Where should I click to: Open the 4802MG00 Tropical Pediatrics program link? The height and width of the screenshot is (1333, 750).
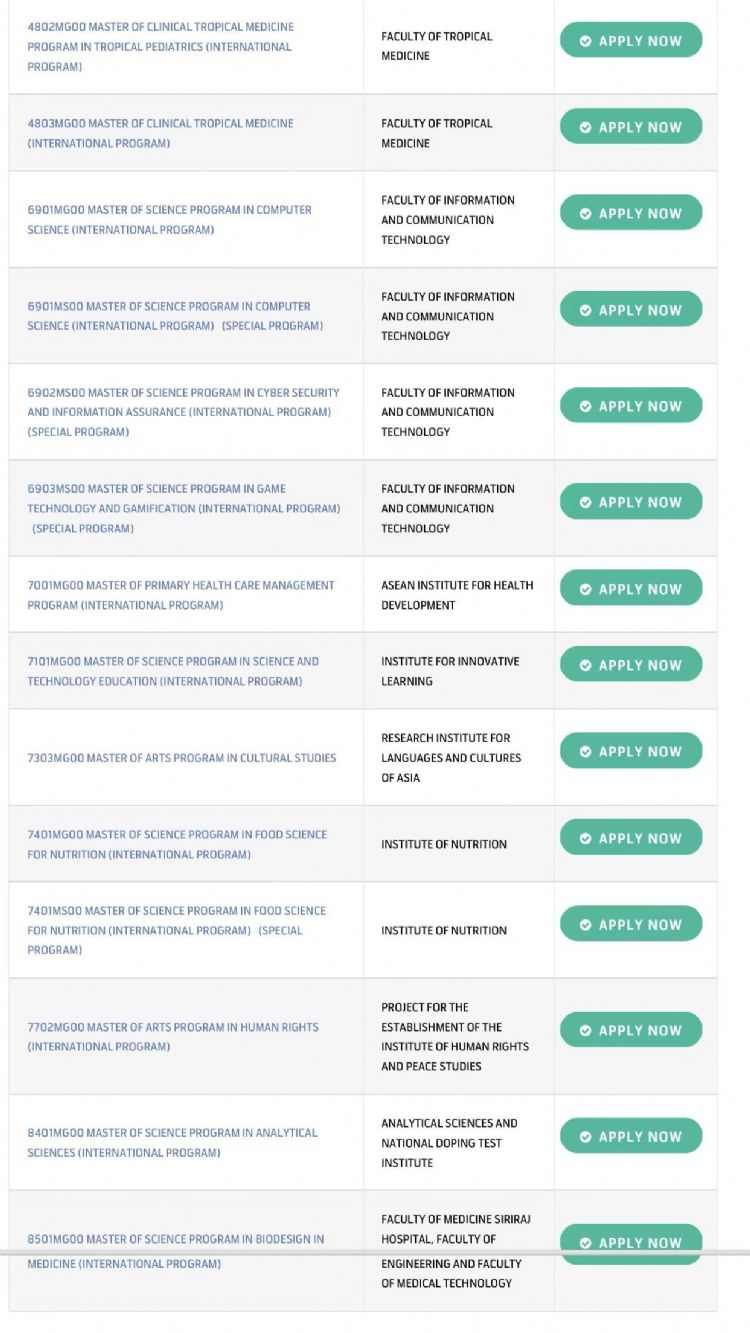[x=160, y=45]
